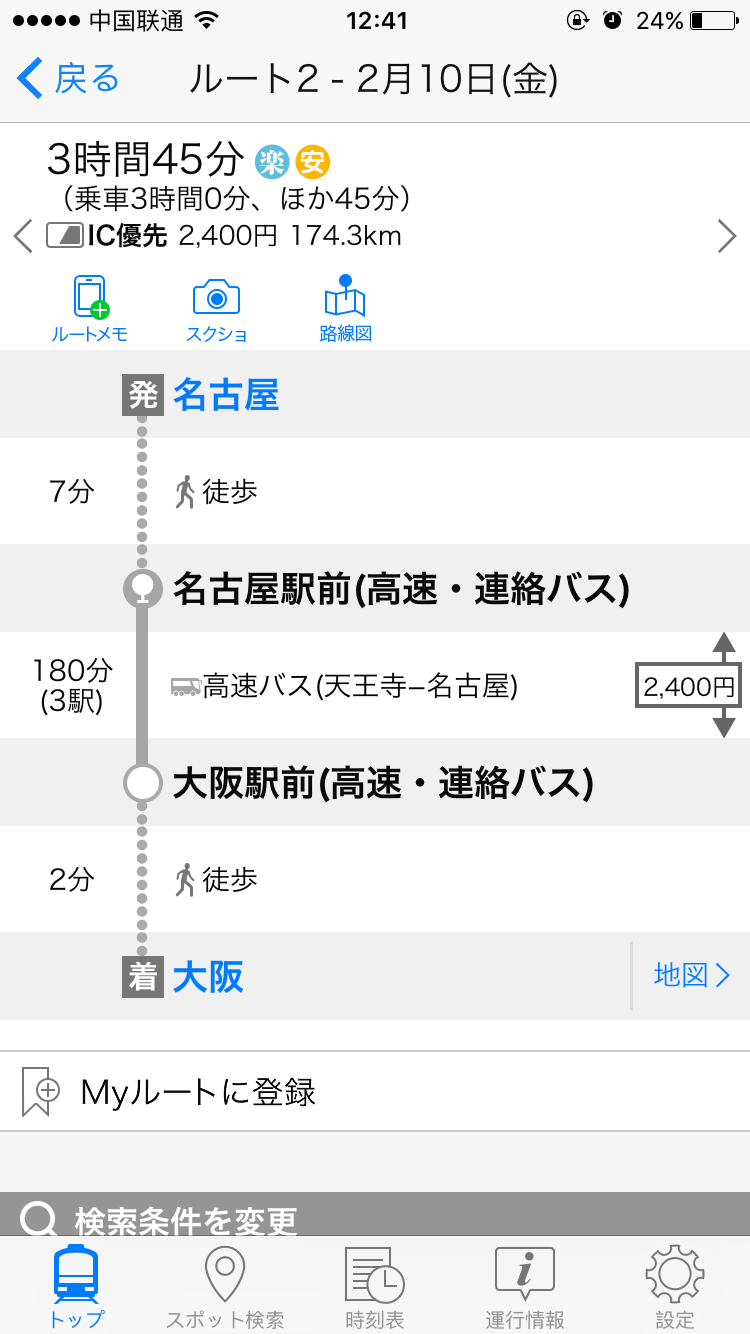Open the 路線図 route map
This screenshot has width=750, height=1334.
(x=345, y=309)
